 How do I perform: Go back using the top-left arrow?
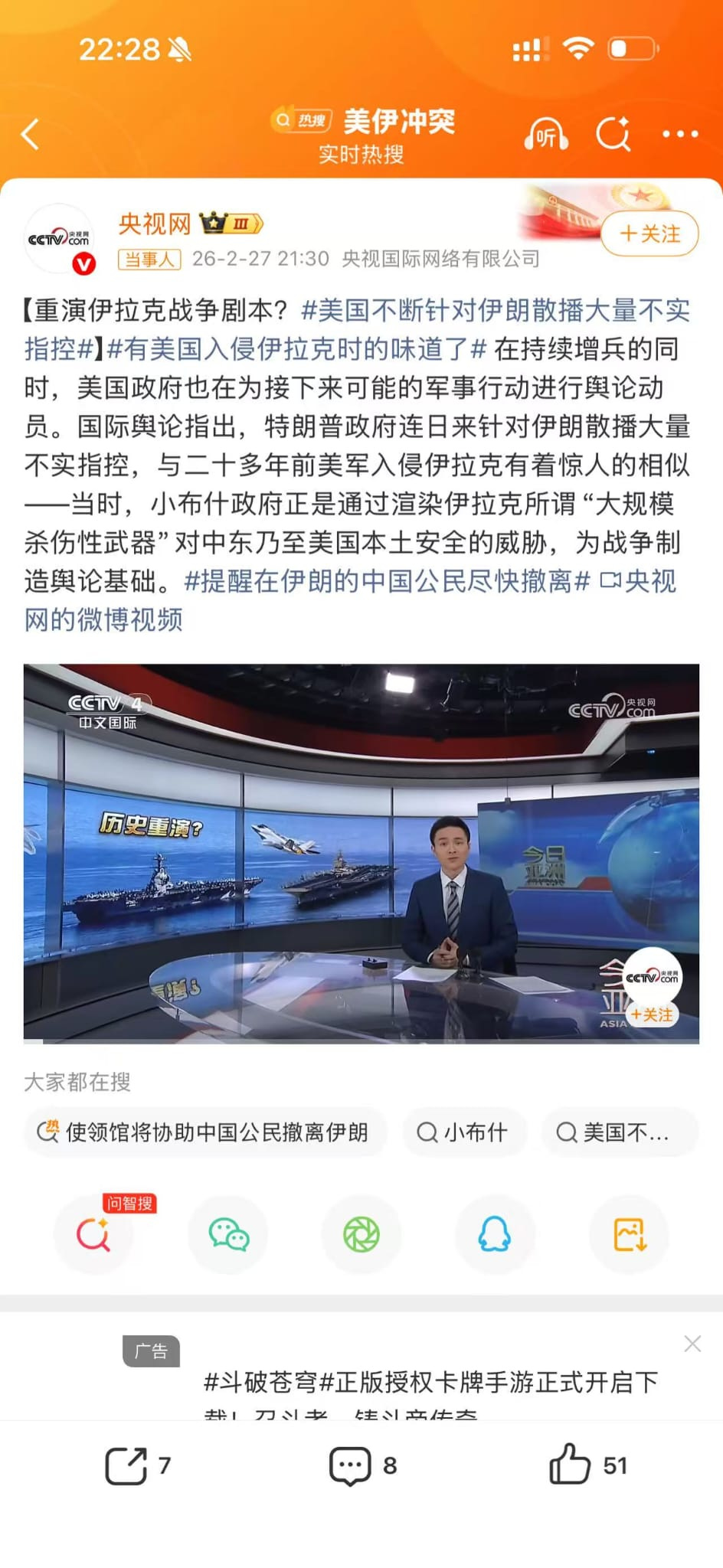point(31,135)
